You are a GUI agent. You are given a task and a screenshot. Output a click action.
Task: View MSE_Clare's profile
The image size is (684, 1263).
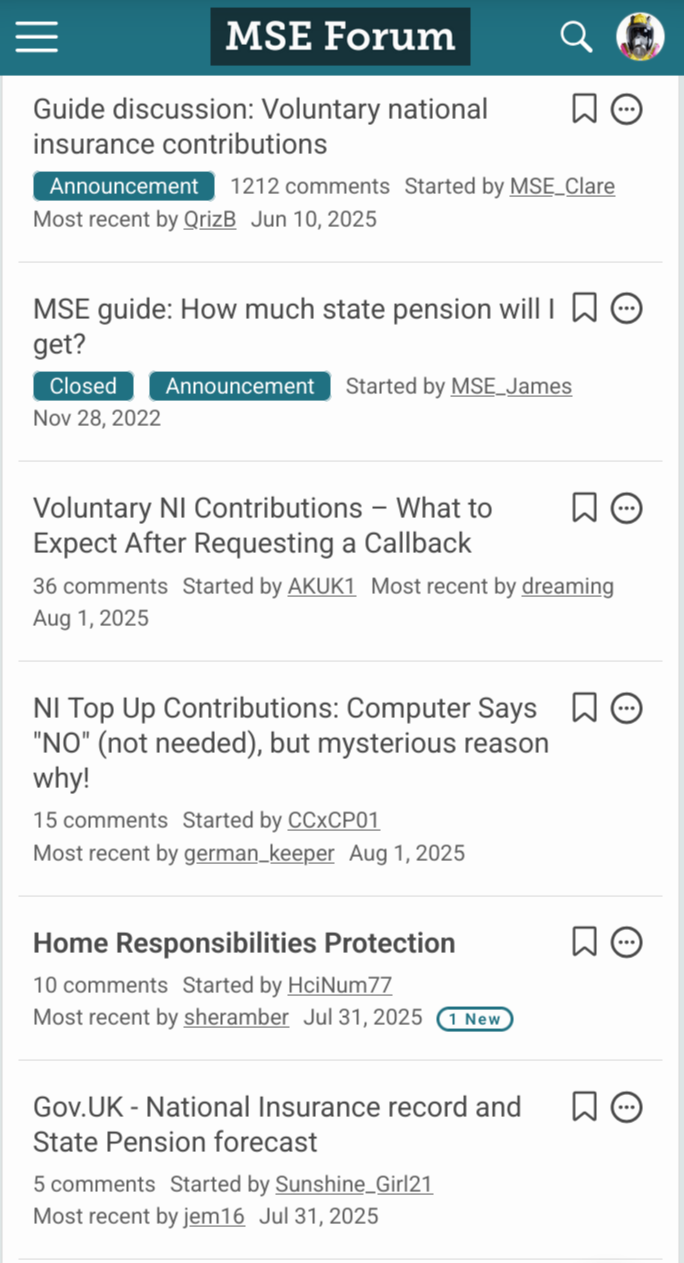562,186
